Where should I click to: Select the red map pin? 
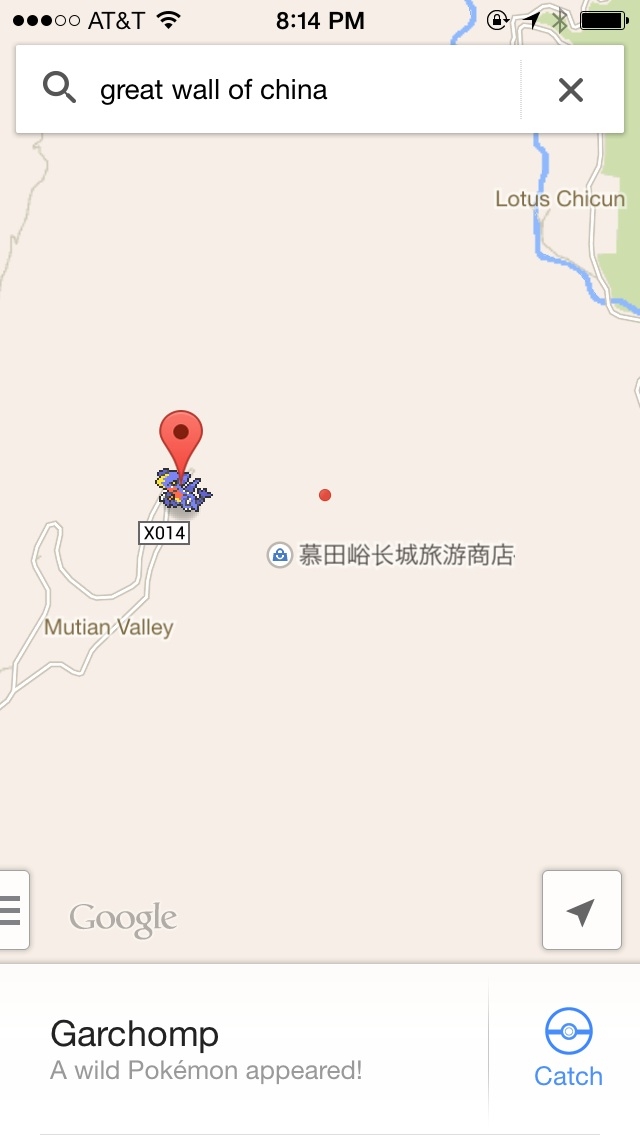(x=181, y=438)
